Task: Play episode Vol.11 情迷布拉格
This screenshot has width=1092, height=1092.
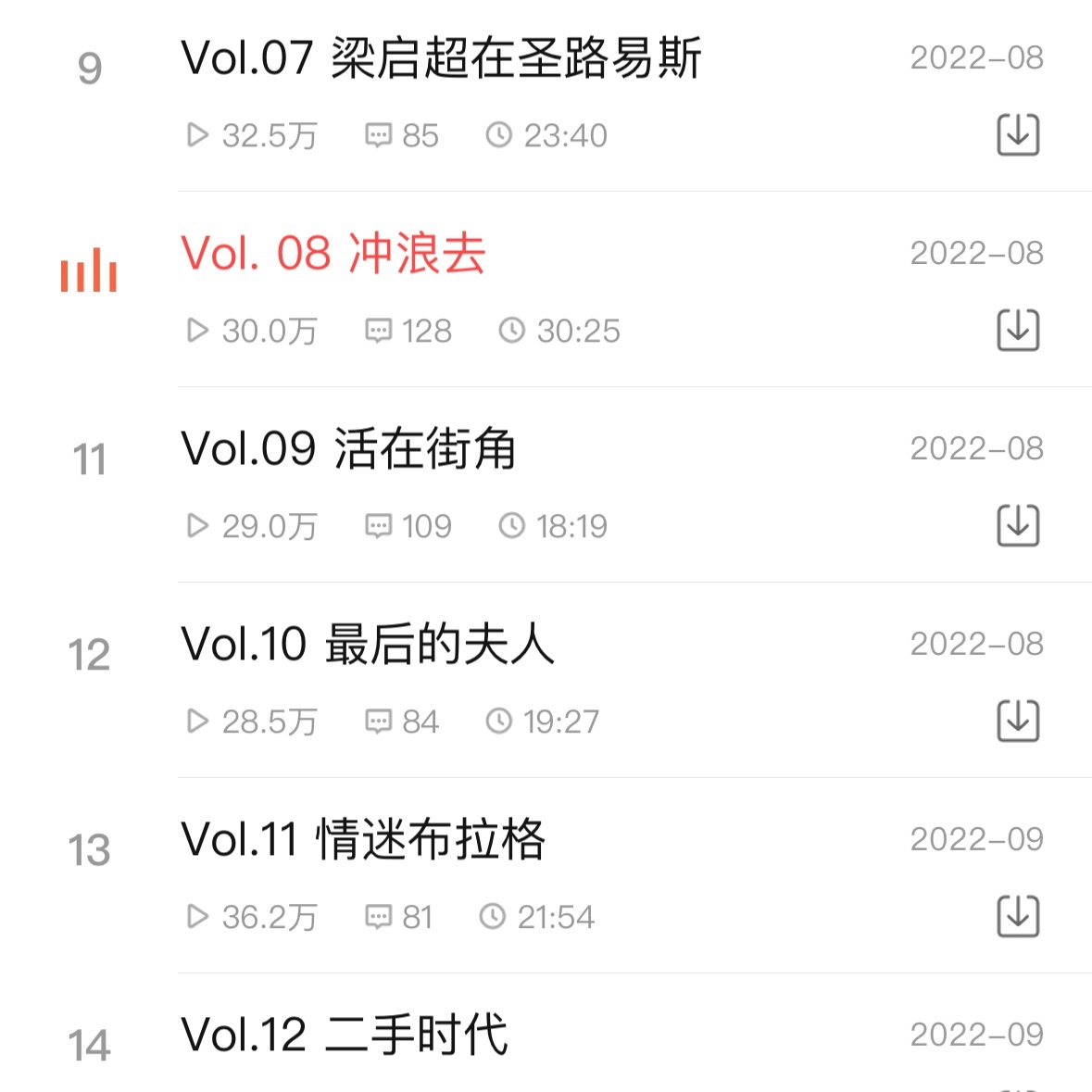Action: [x=363, y=840]
